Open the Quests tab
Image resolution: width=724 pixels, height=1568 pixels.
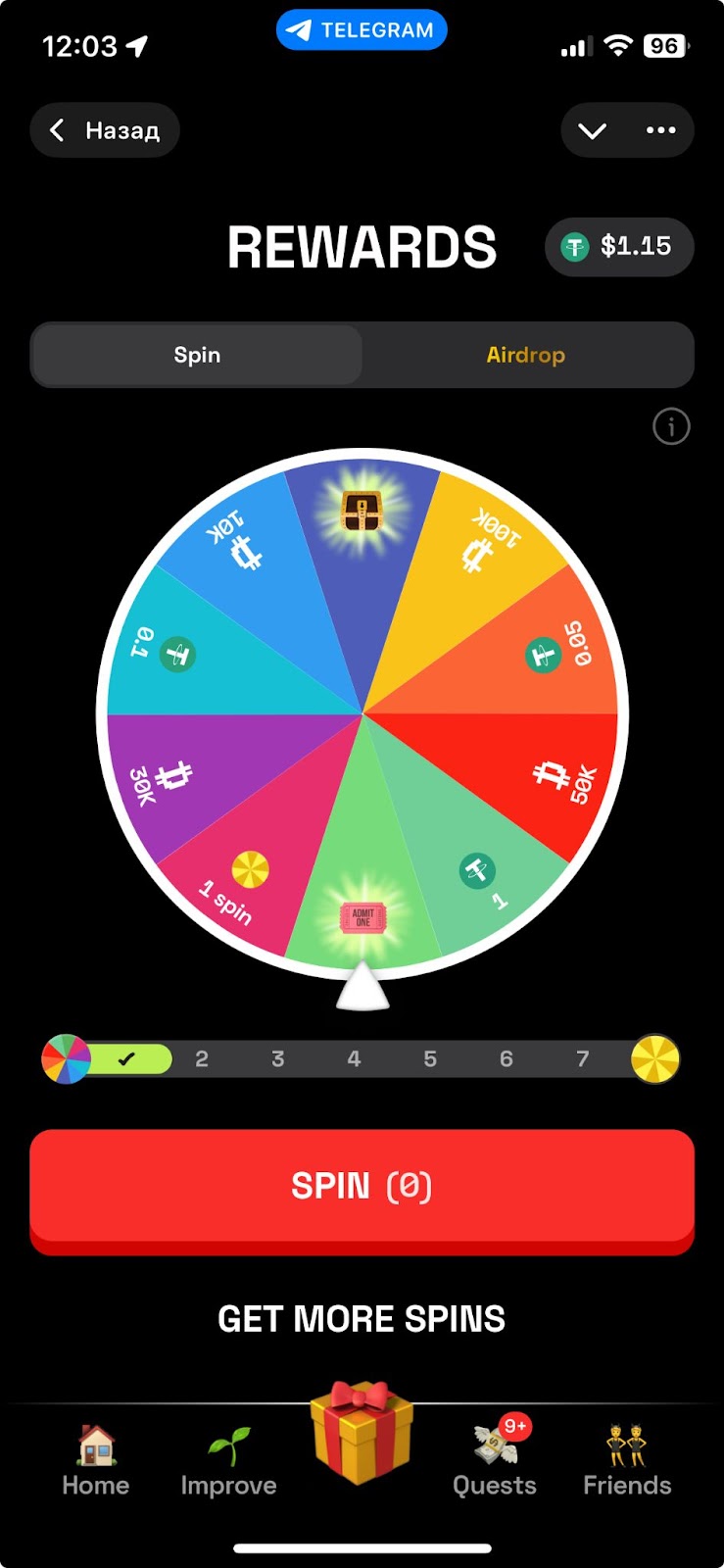click(495, 1462)
